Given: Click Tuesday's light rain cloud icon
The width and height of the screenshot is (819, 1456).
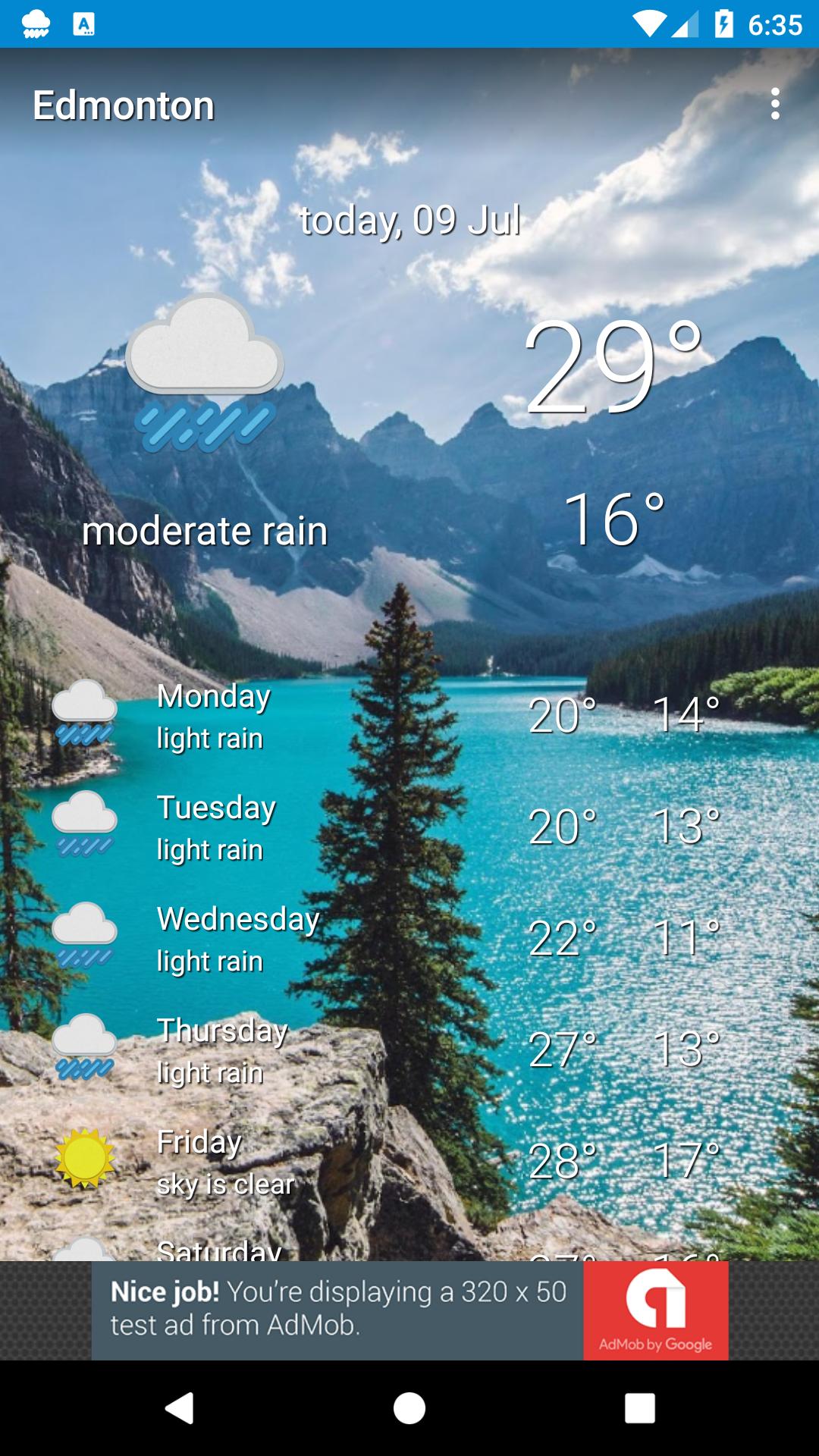Looking at the screenshot, I should point(83,825).
